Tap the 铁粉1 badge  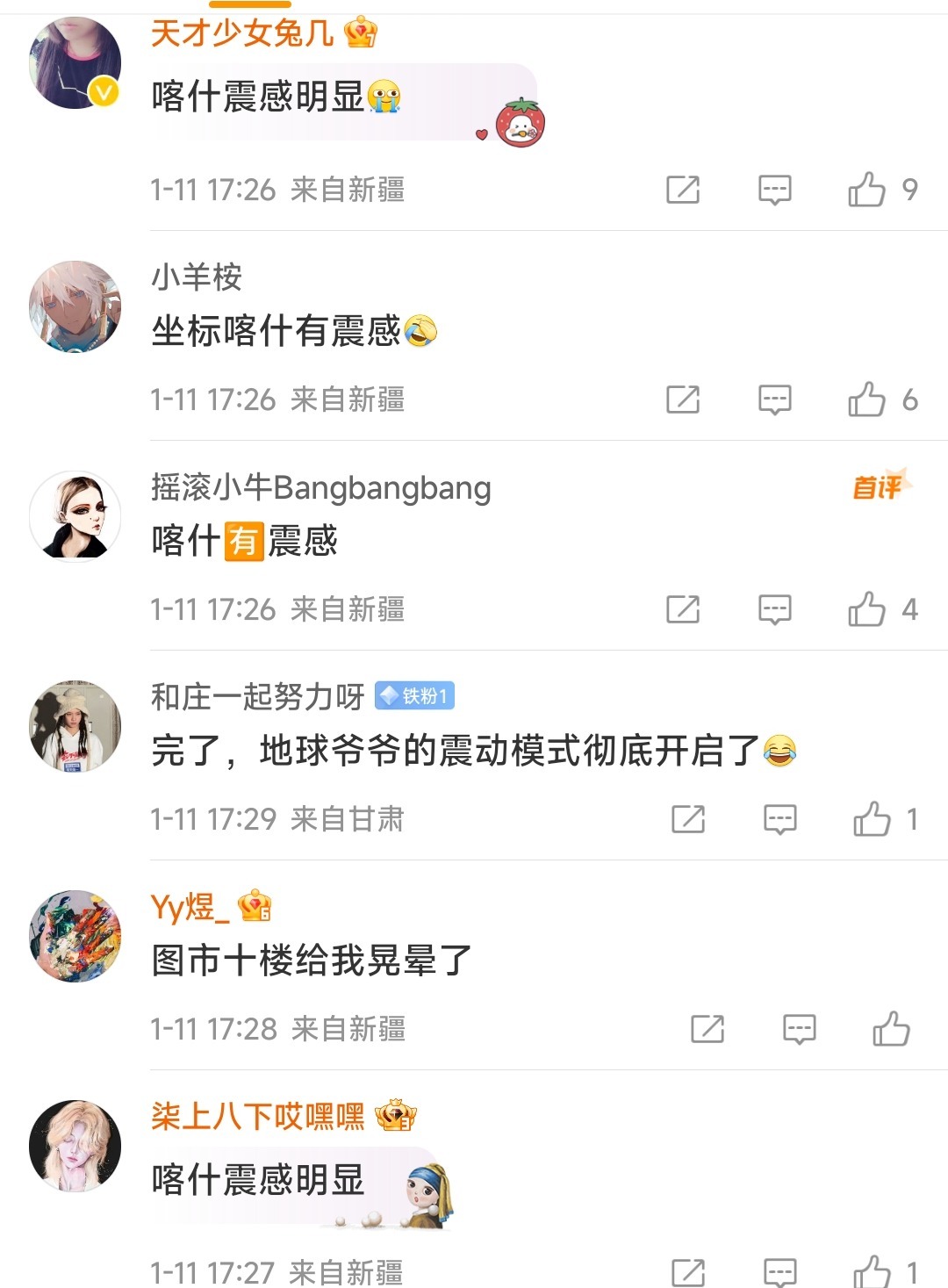click(x=414, y=696)
